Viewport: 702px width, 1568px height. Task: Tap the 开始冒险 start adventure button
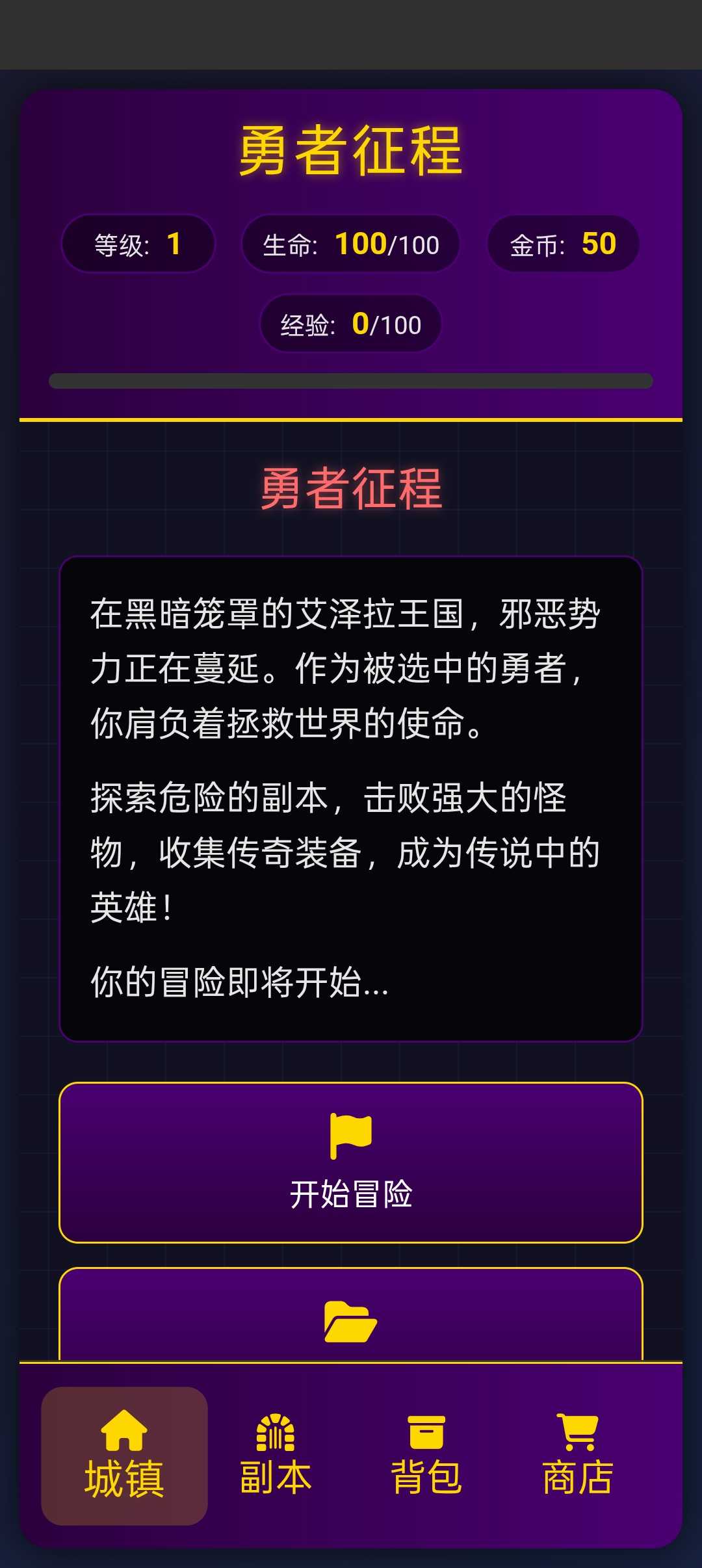point(351,1162)
